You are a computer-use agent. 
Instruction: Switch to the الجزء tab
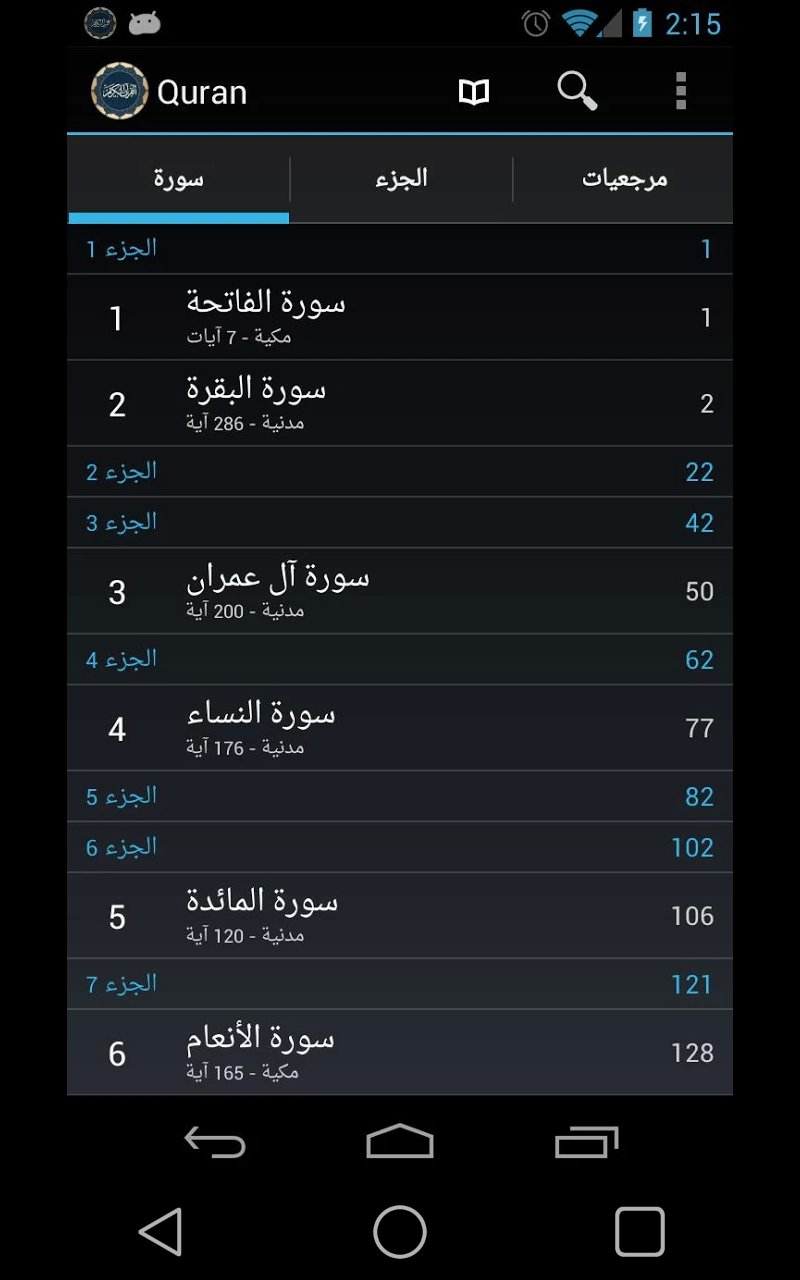[401, 179]
